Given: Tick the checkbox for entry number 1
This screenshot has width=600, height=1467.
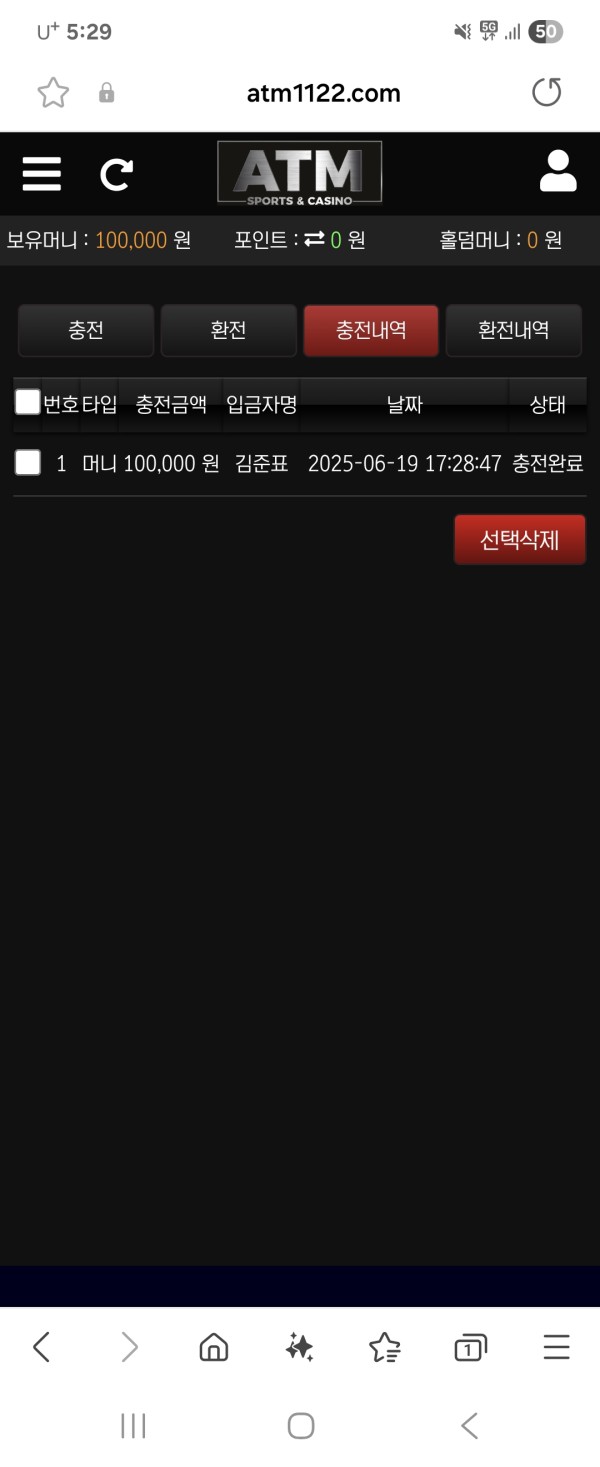Looking at the screenshot, I should (x=27, y=463).
